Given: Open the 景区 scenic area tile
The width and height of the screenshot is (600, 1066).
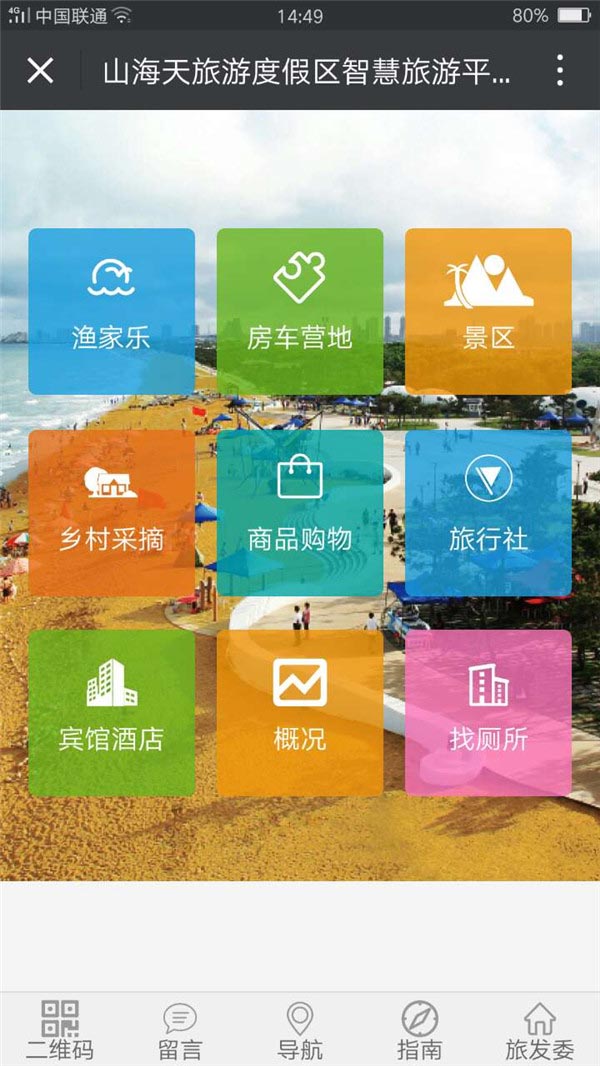Looking at the screenshot, I should click(488, 311).
